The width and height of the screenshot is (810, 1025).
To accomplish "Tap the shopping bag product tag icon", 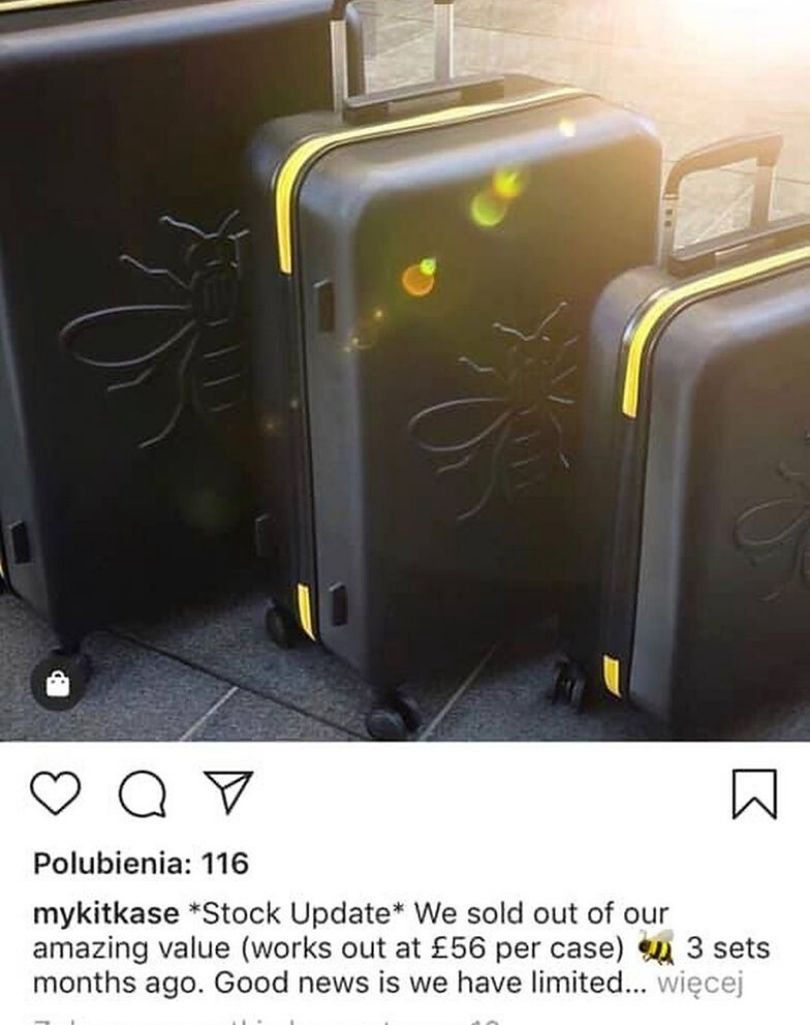I will coord(59,683).
